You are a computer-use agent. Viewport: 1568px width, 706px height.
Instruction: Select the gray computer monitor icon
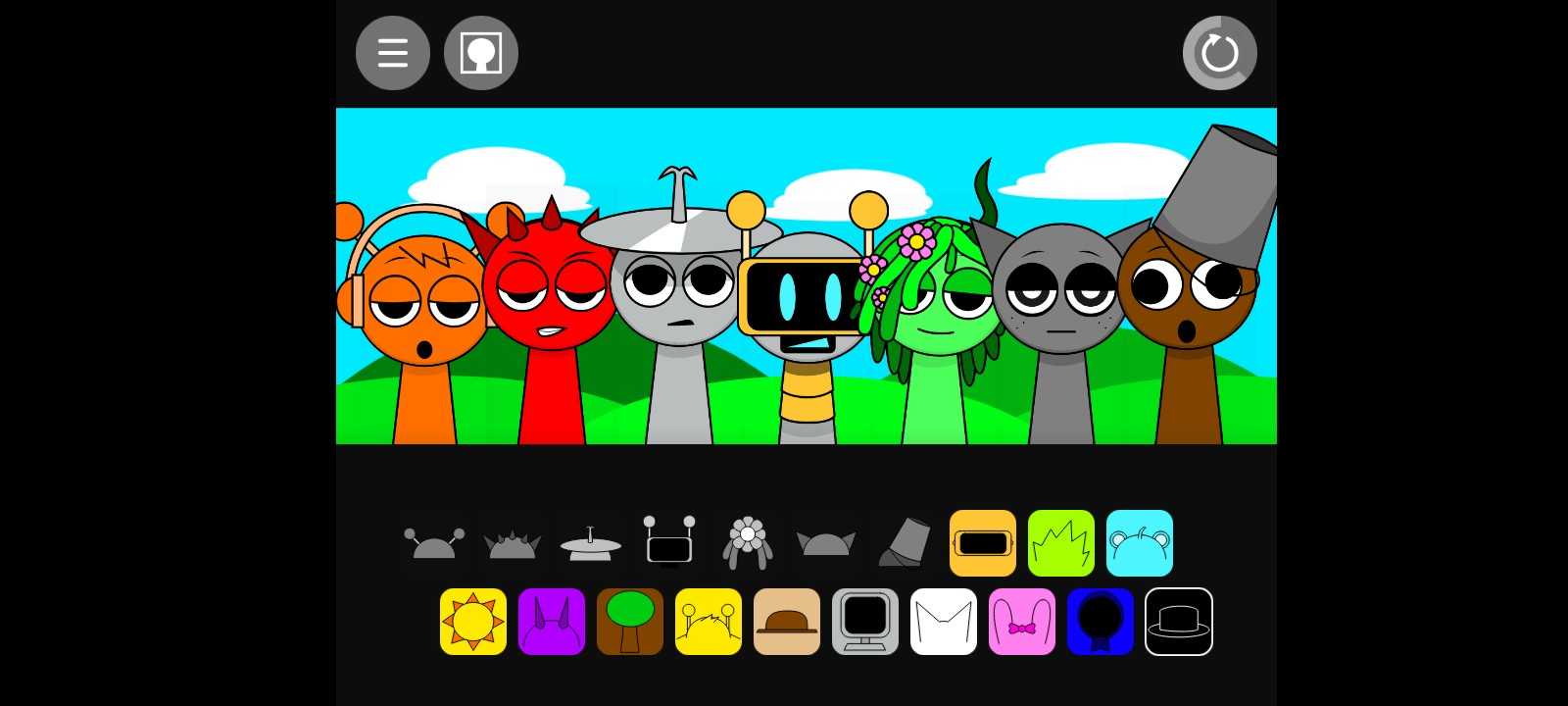[865, 622]
